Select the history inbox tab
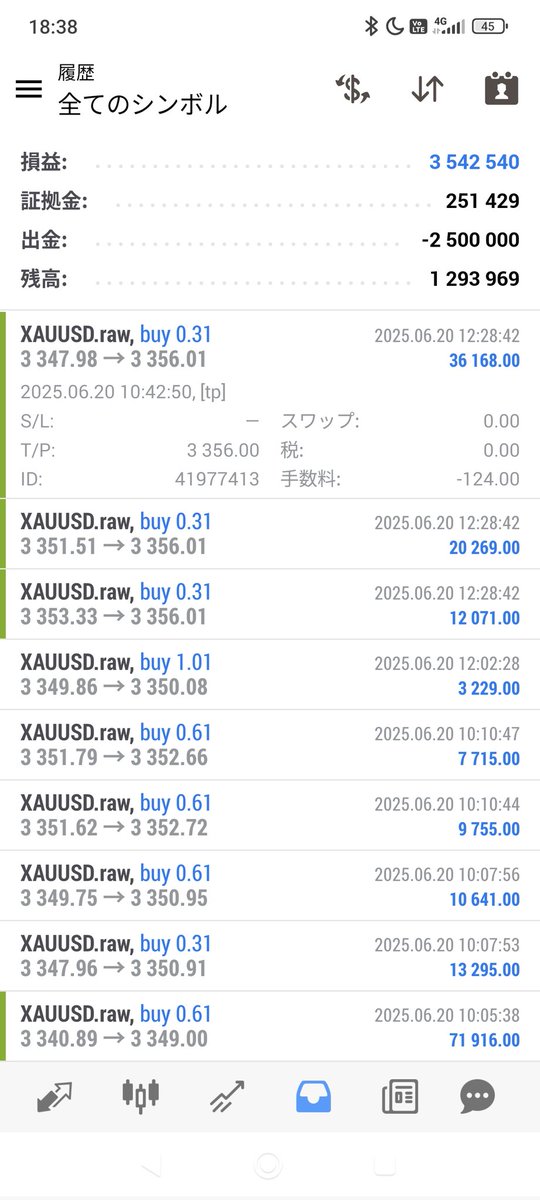 (x=314, y=1097)
